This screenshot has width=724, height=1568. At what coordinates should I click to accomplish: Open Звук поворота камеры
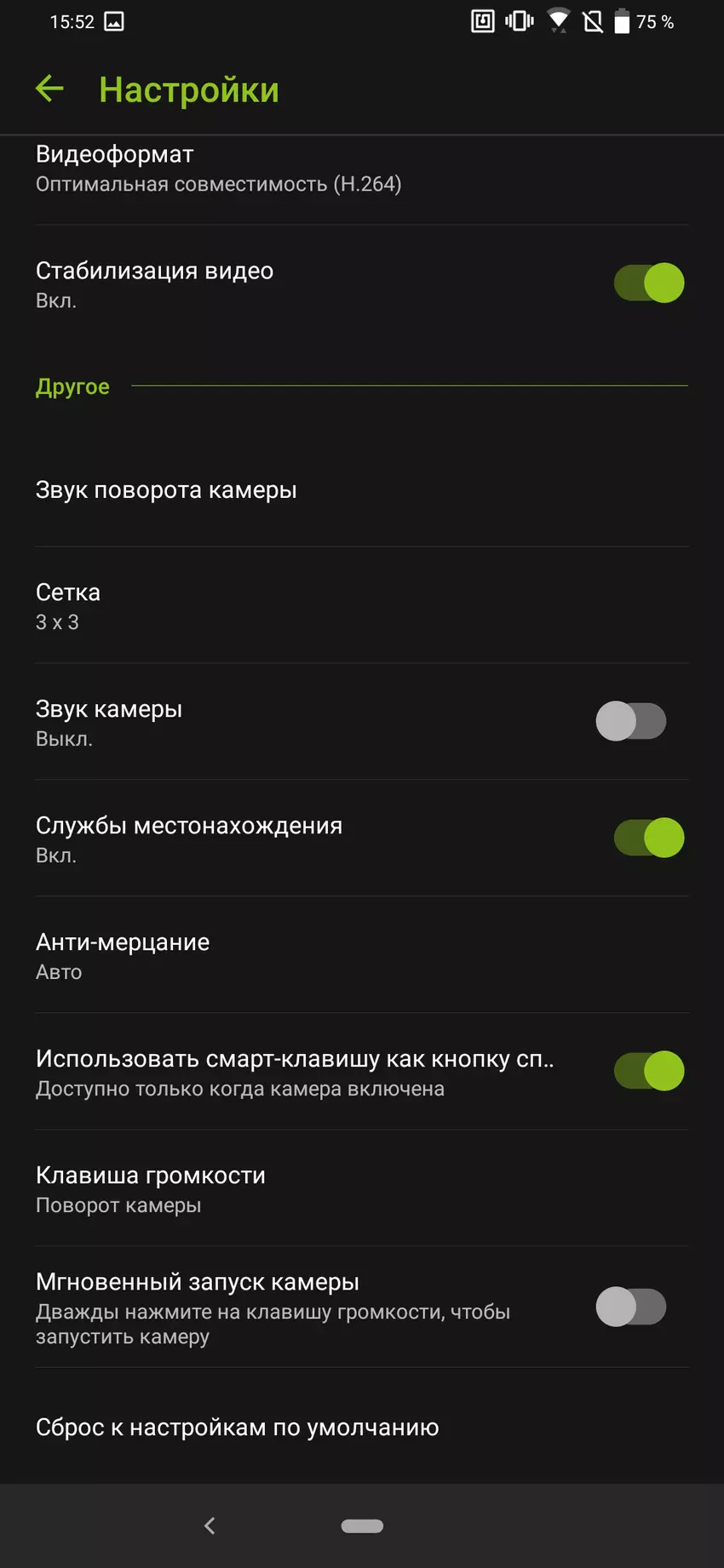167,490
